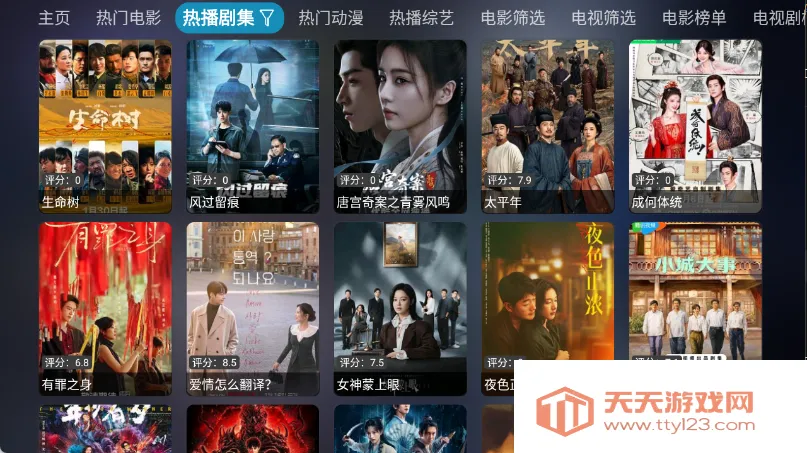Open the drama 有罪之身
The width and height of the screenshot is (807, 453).
(x=105, y=308)
